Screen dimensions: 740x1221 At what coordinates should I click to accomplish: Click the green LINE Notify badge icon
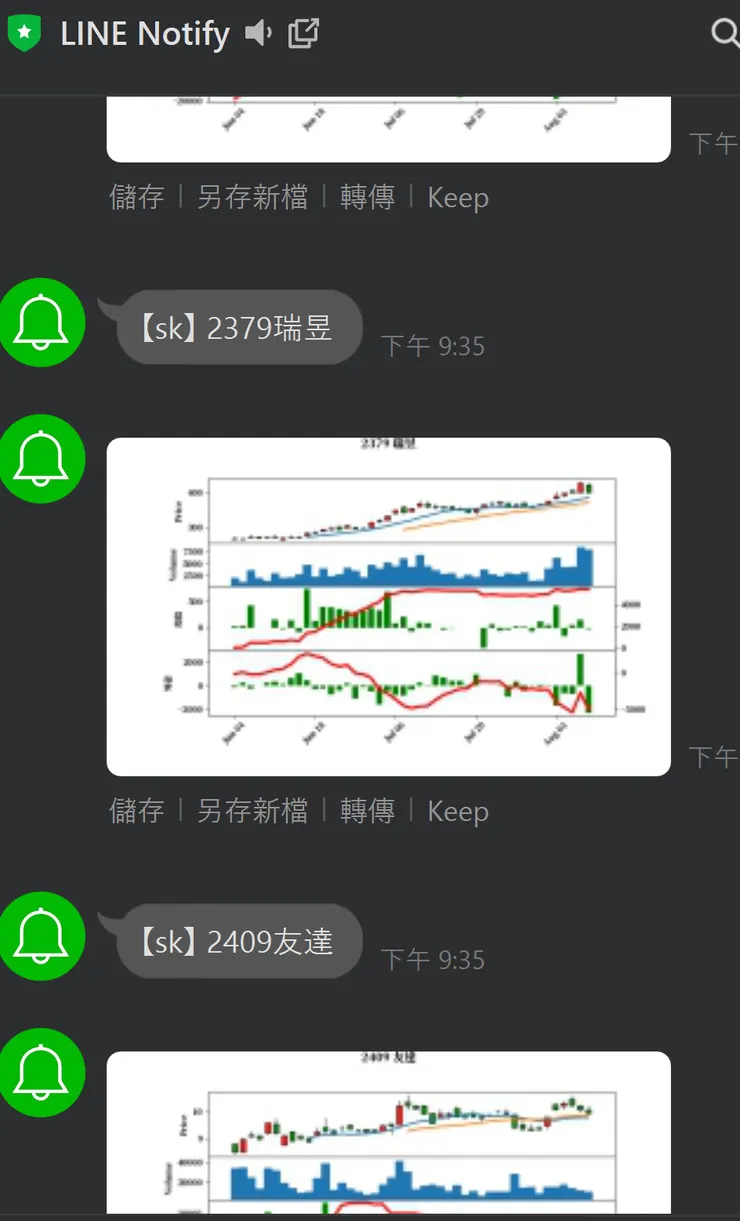coord(22,32)
